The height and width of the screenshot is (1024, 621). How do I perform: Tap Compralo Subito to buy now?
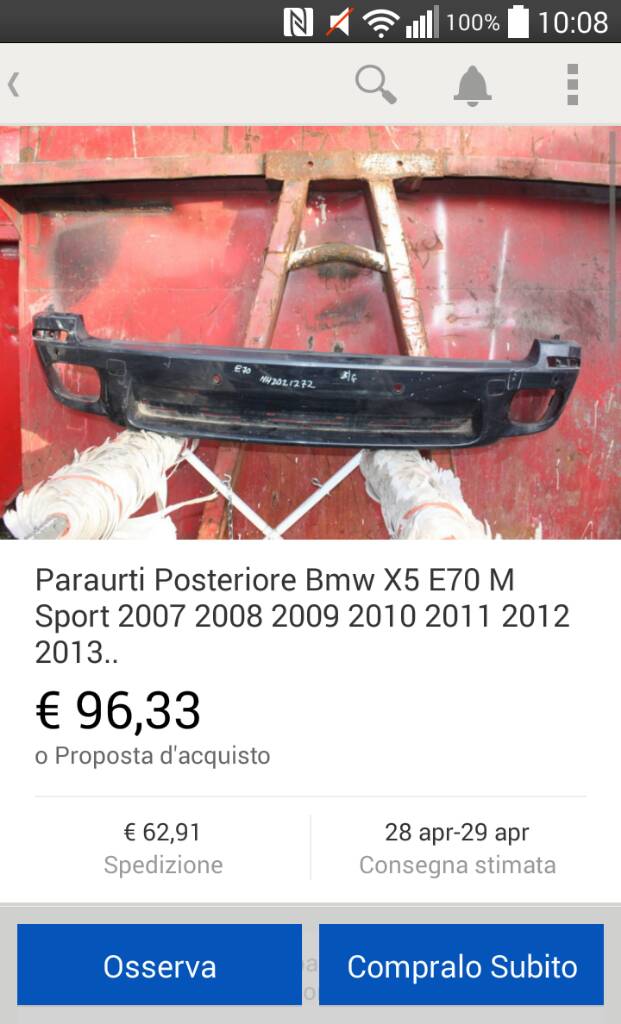[x=461, y=965]
